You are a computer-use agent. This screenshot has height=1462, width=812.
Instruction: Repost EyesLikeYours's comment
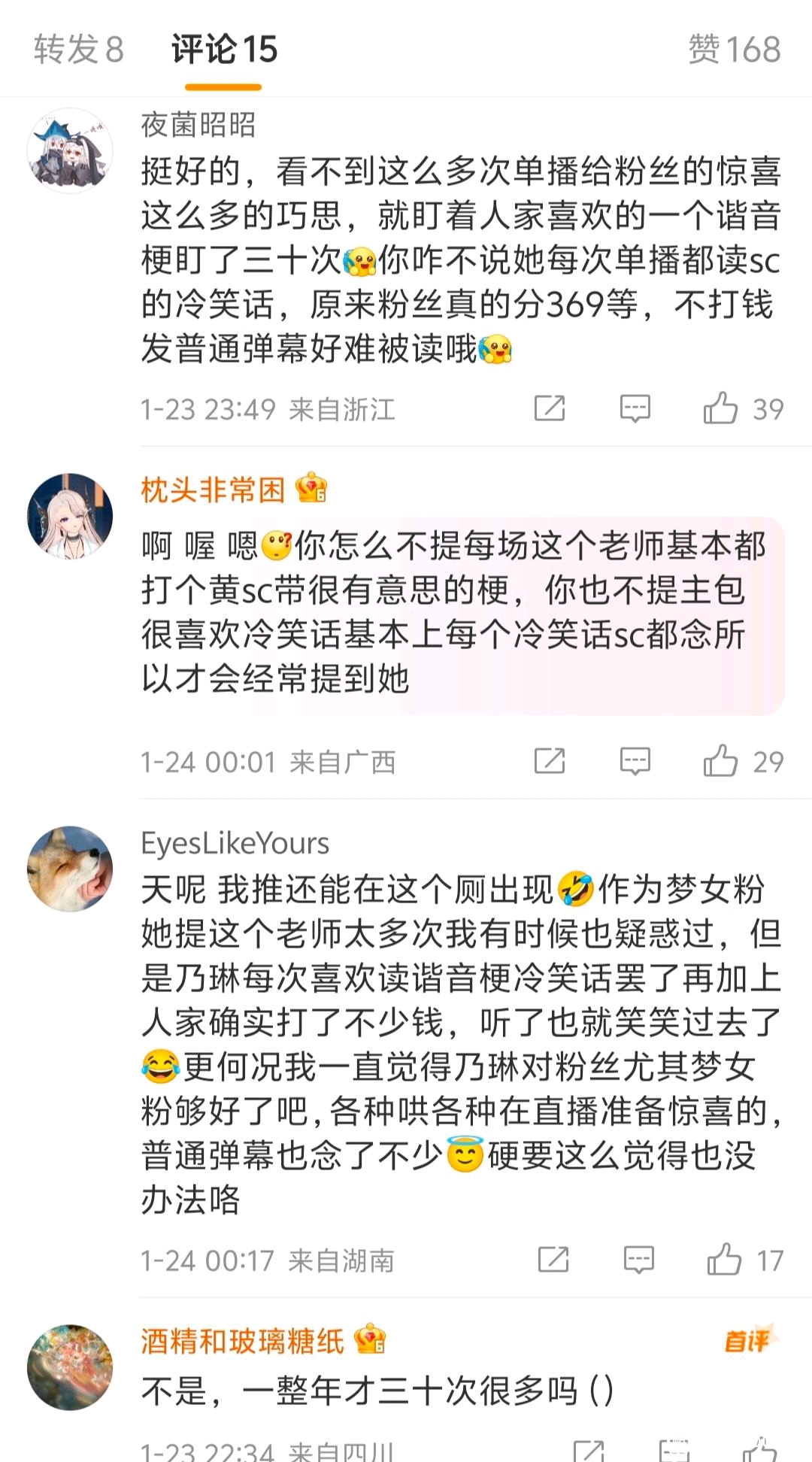coord(553,1259)
